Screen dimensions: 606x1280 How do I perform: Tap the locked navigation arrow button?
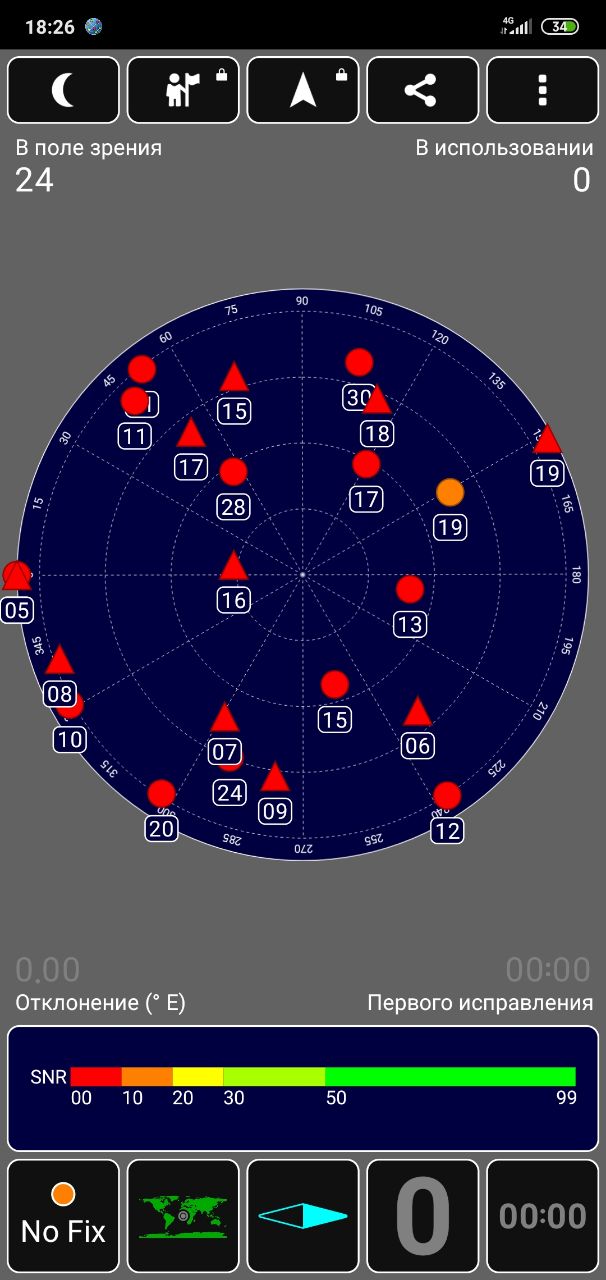tap(303, 90)
